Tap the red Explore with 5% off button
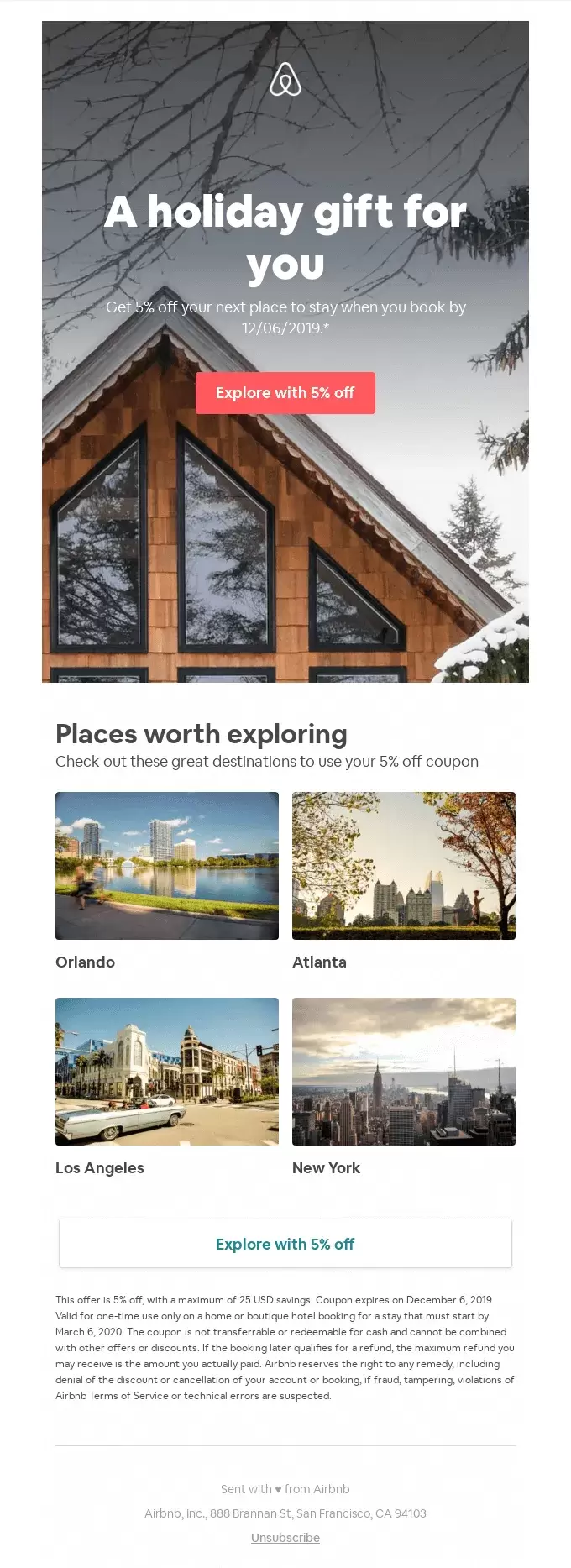The height and width of the screenshot is (1568, 571). pyautogui.click(x=285, y=393)
